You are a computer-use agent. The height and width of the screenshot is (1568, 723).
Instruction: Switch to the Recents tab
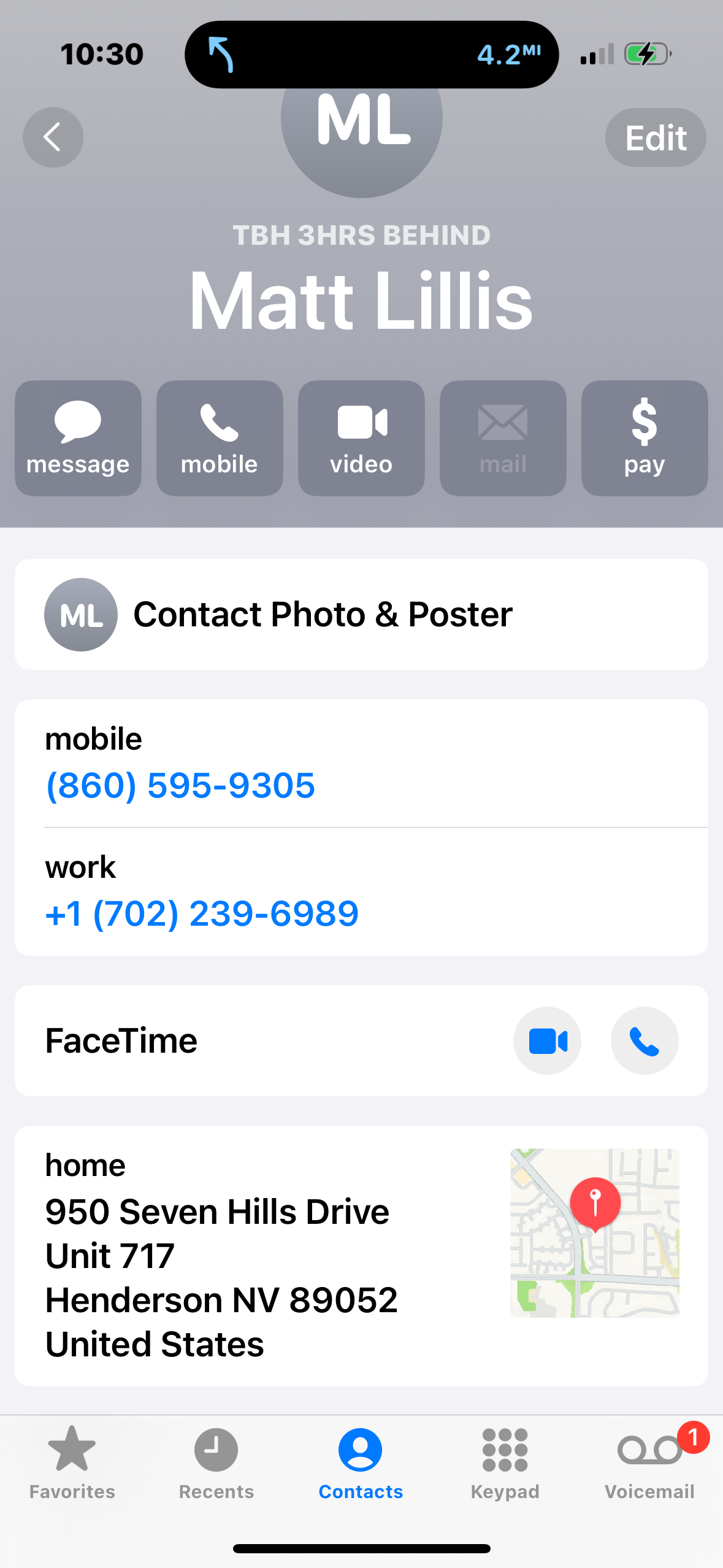(216, 1462)
